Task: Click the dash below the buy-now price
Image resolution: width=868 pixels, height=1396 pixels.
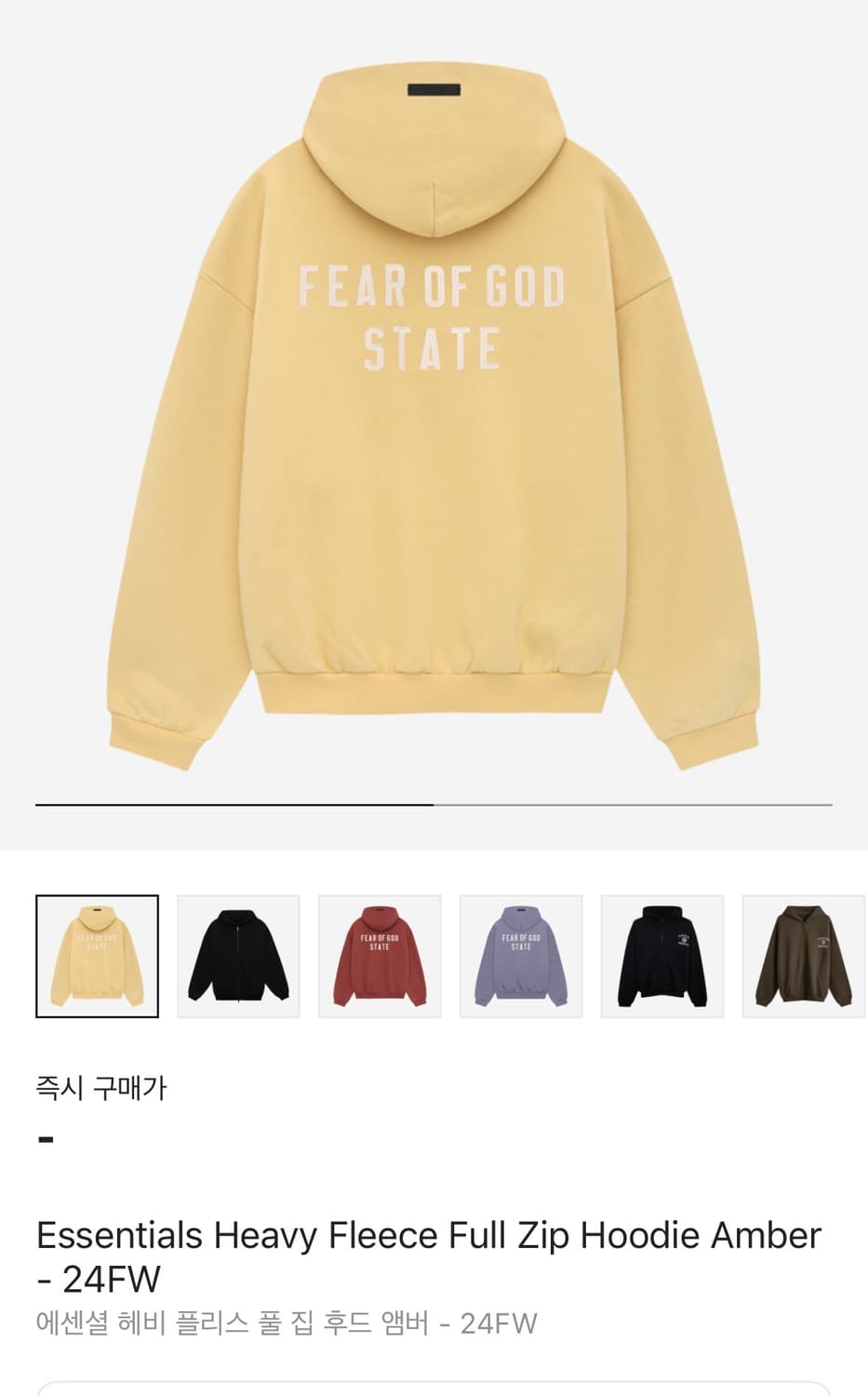Action: coord(45,1137)
